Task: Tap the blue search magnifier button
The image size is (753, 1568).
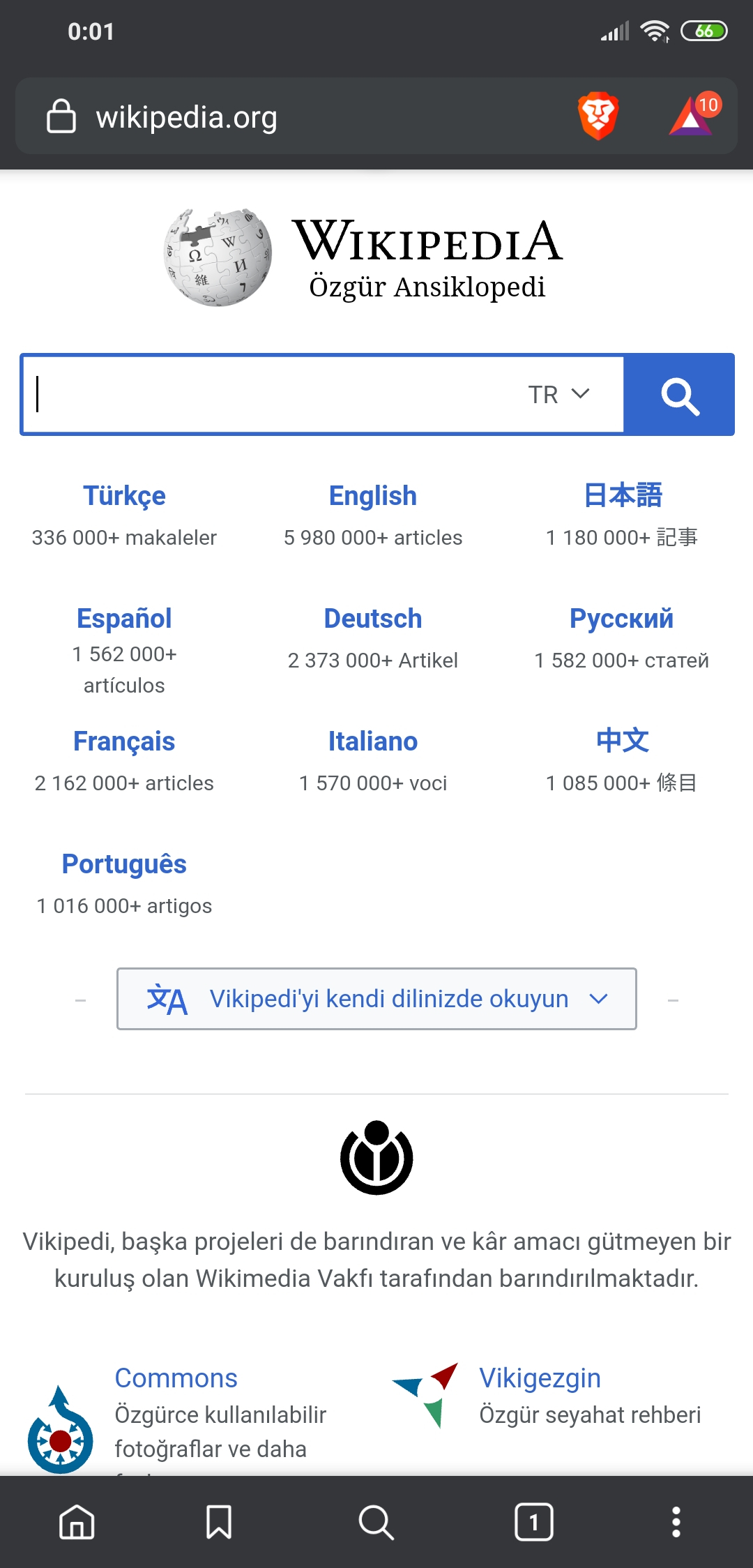Action: (x=679, y=395)
